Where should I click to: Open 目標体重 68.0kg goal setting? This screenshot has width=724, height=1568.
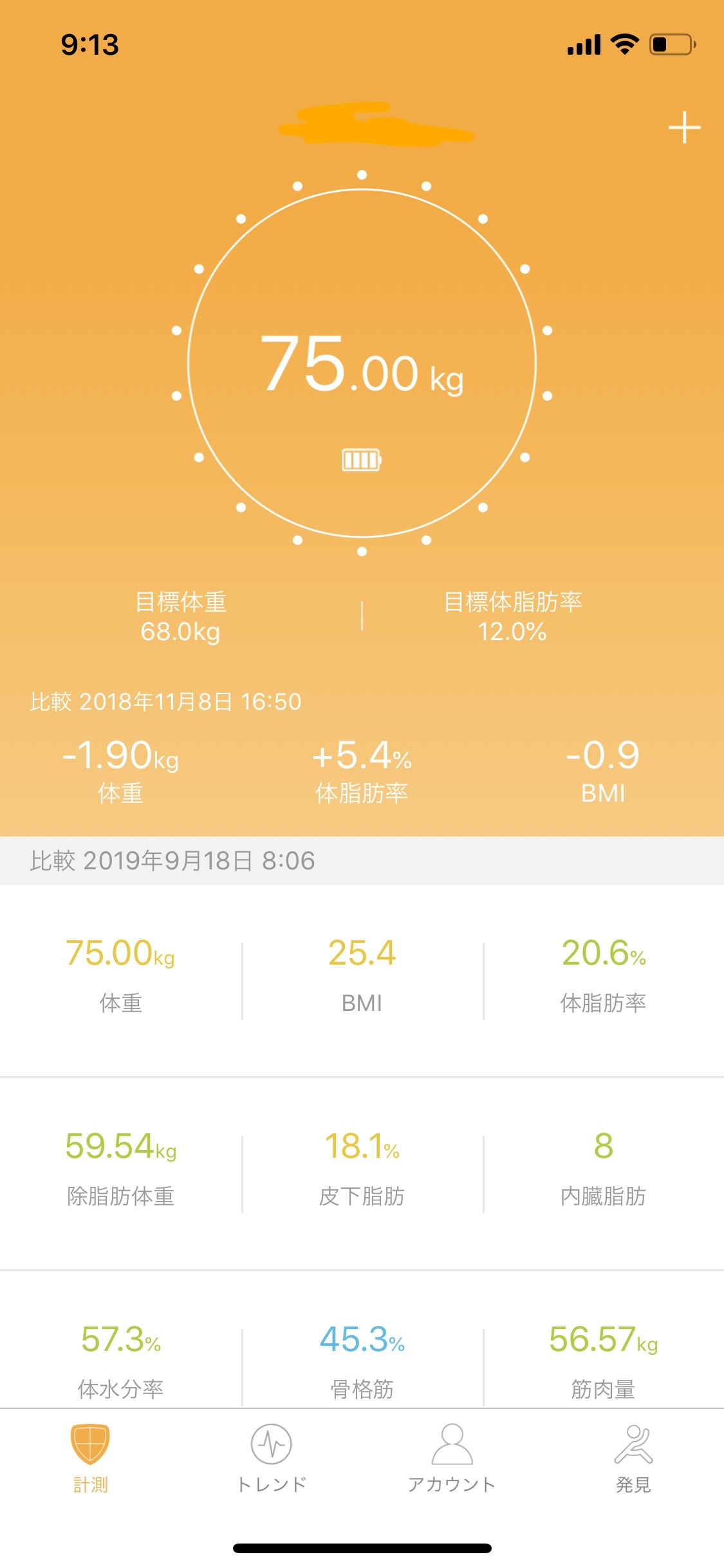181,617
